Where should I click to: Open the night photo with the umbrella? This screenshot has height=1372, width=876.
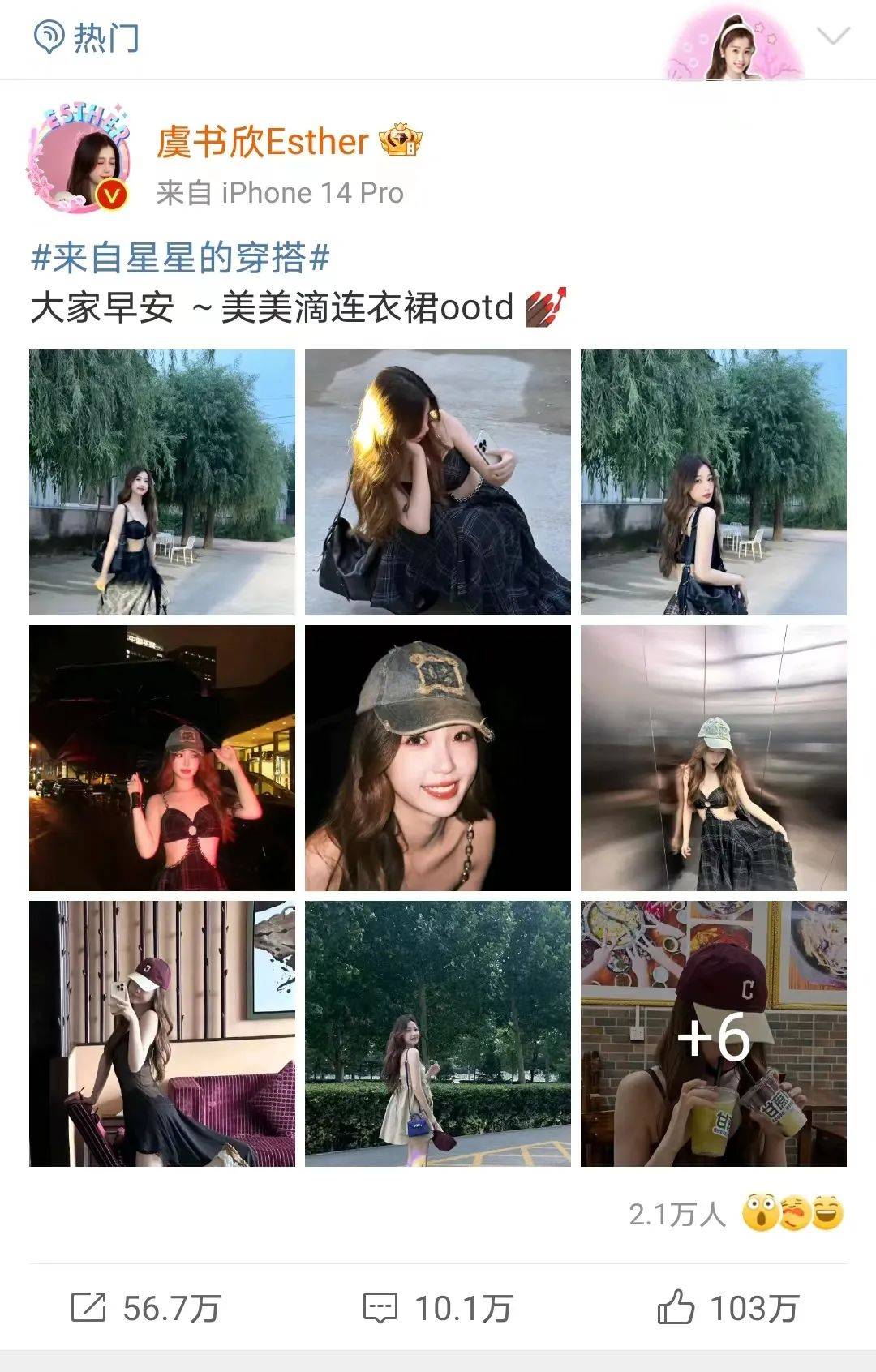pyautogui.click(x=162, y=757)
